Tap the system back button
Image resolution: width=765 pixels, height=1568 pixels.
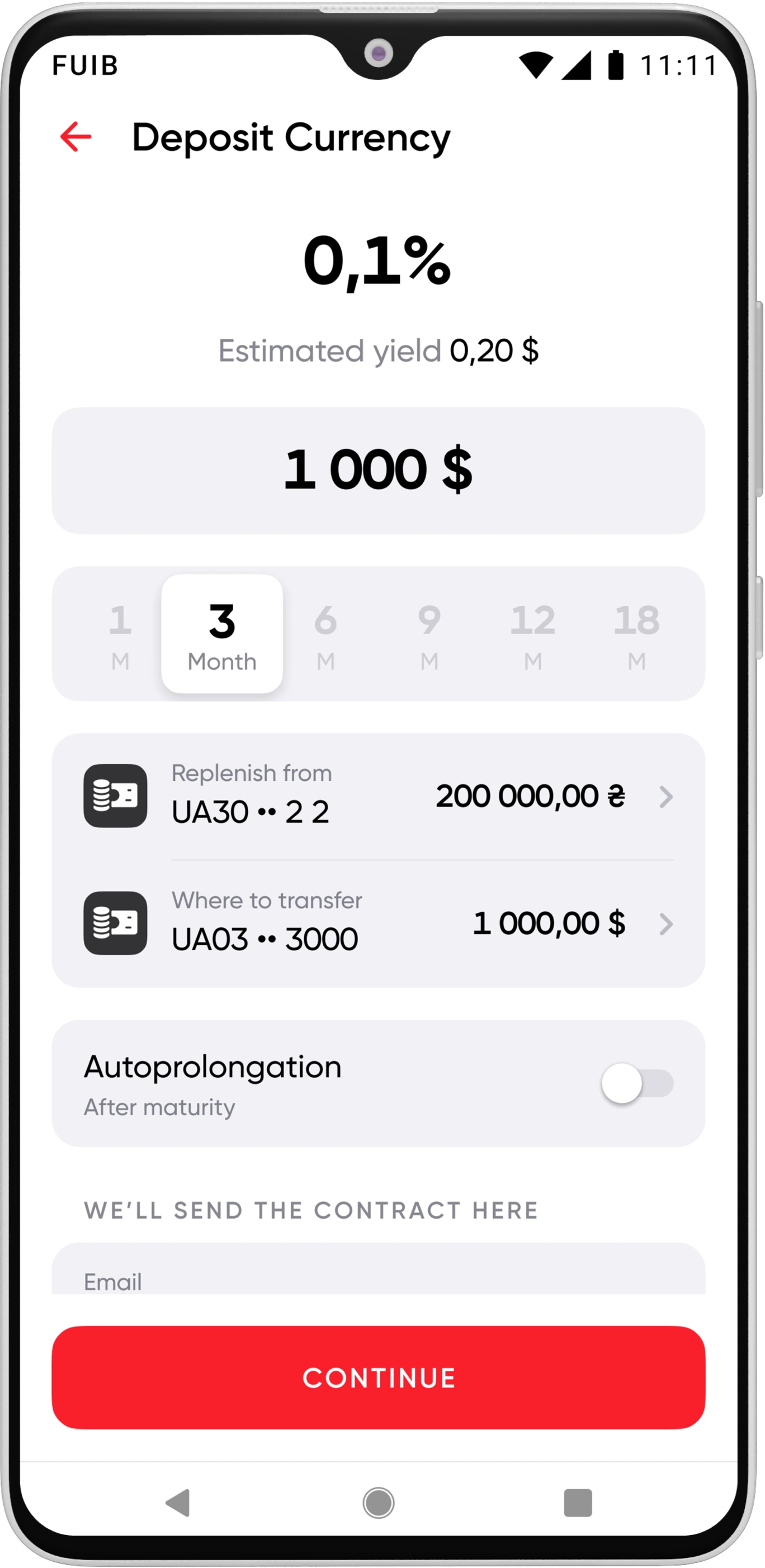coord(178,1503)
